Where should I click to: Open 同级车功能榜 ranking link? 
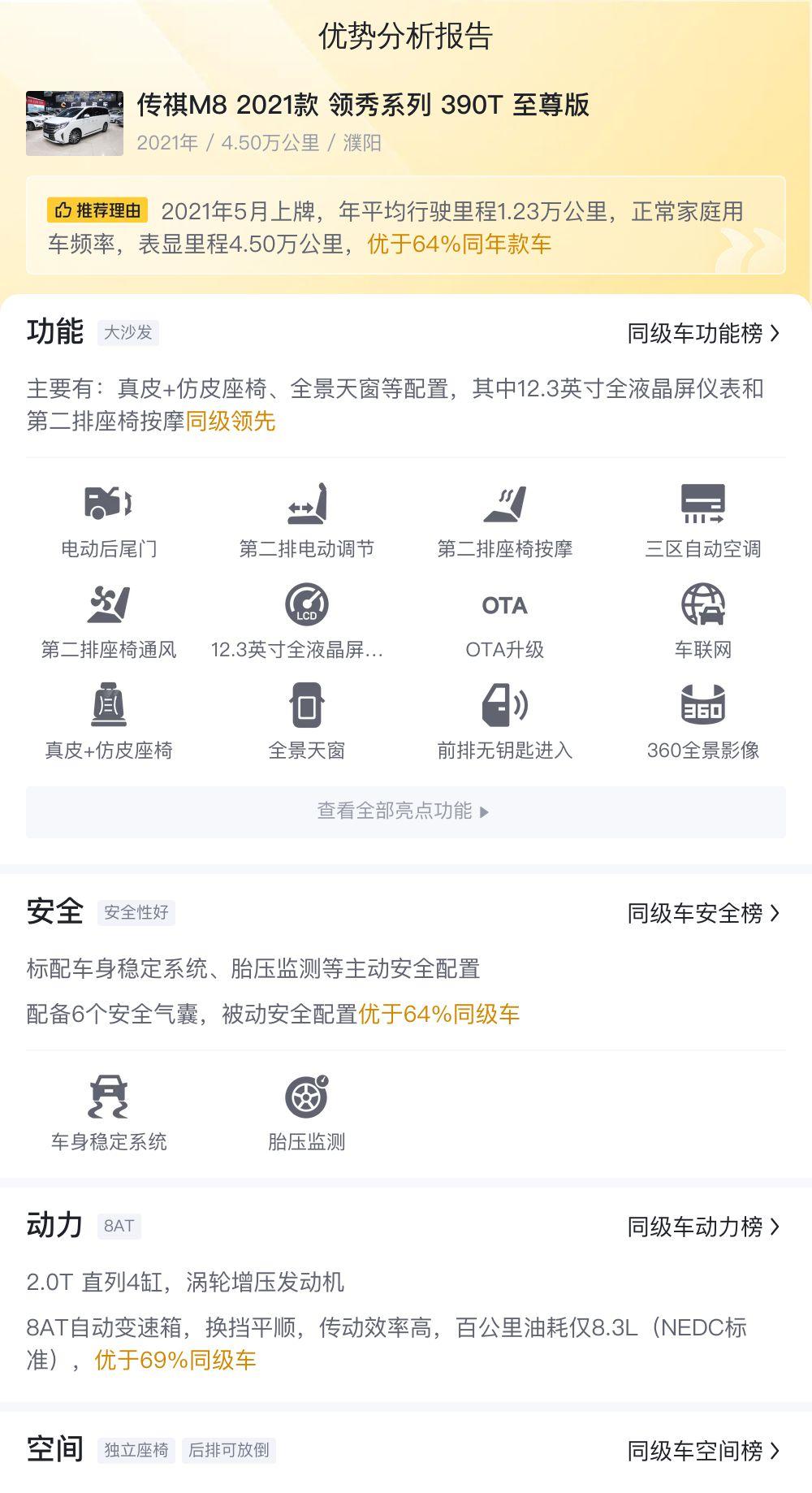(703, 333)
